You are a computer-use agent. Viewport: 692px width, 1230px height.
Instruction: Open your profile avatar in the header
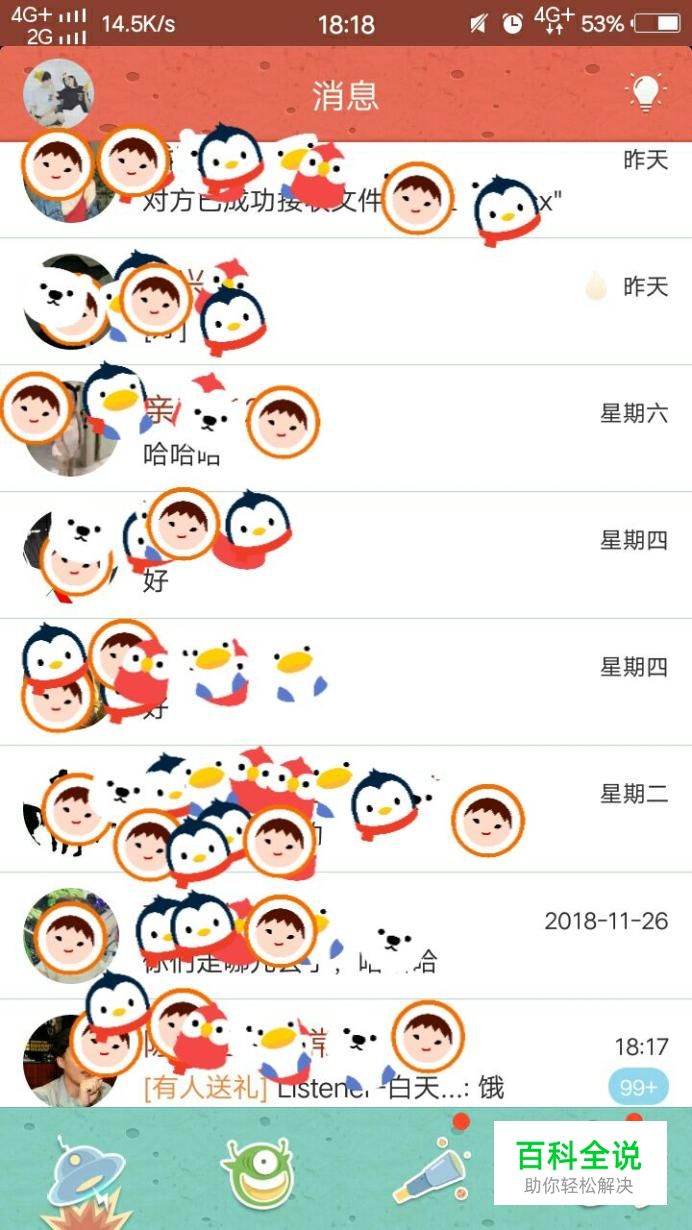57,95
